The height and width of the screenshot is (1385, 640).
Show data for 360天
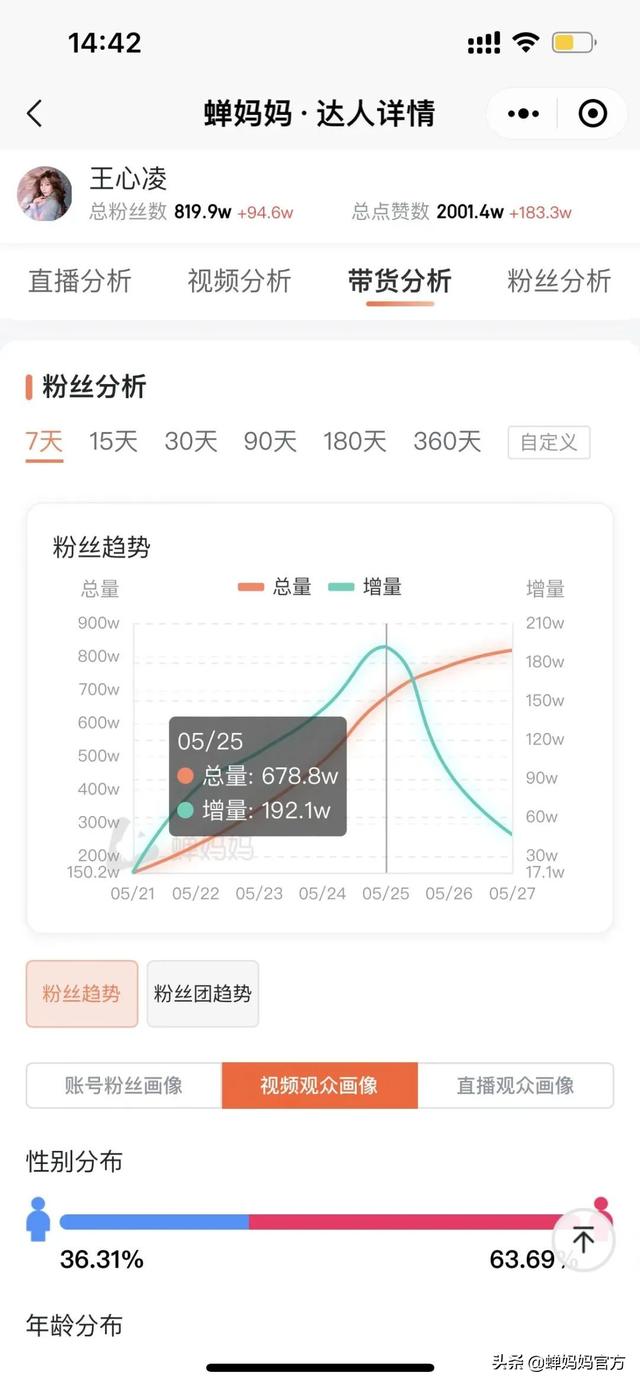(x=447, y=441)
